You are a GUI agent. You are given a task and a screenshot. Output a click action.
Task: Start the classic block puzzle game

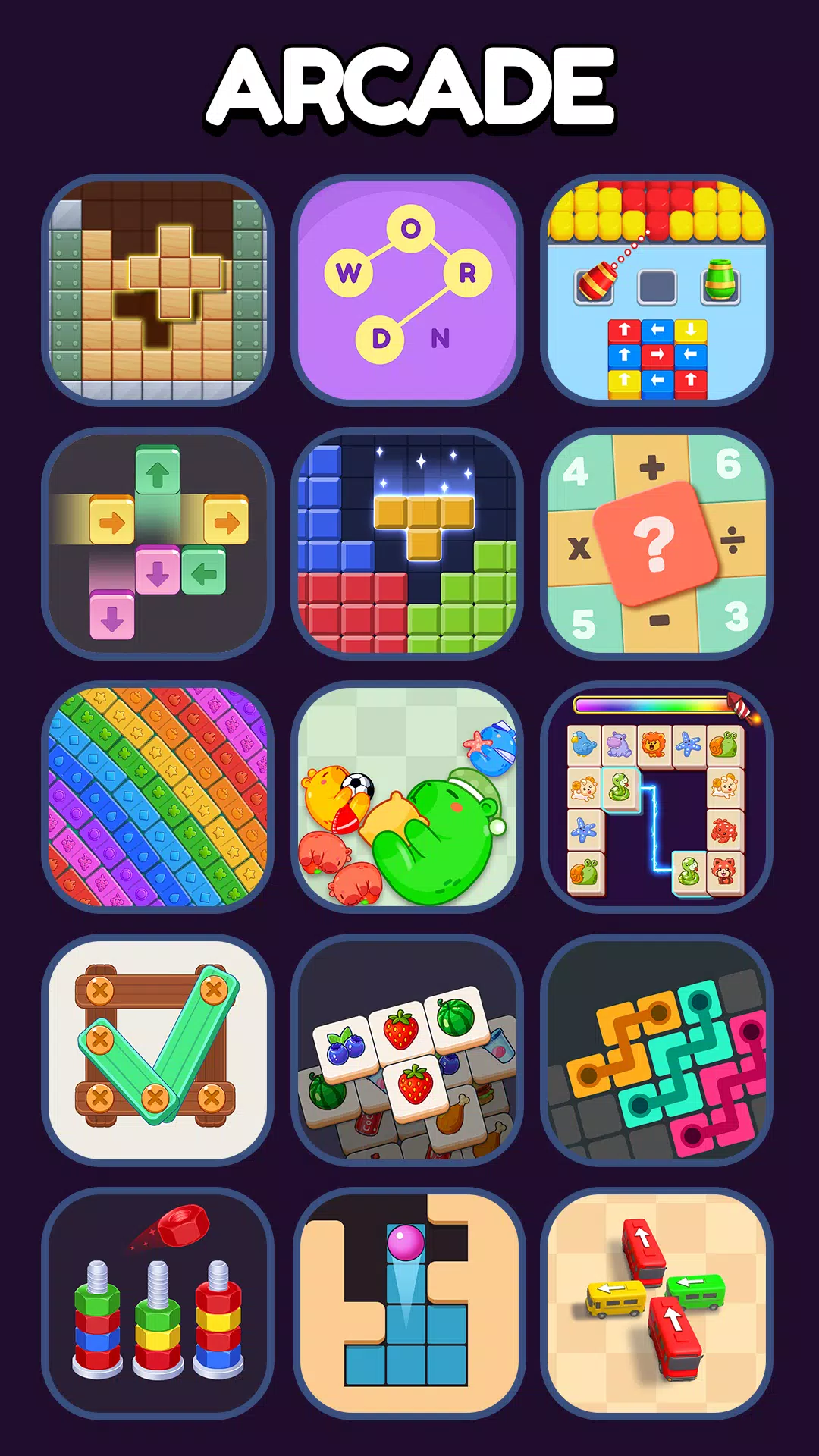(x=409, y=541)
